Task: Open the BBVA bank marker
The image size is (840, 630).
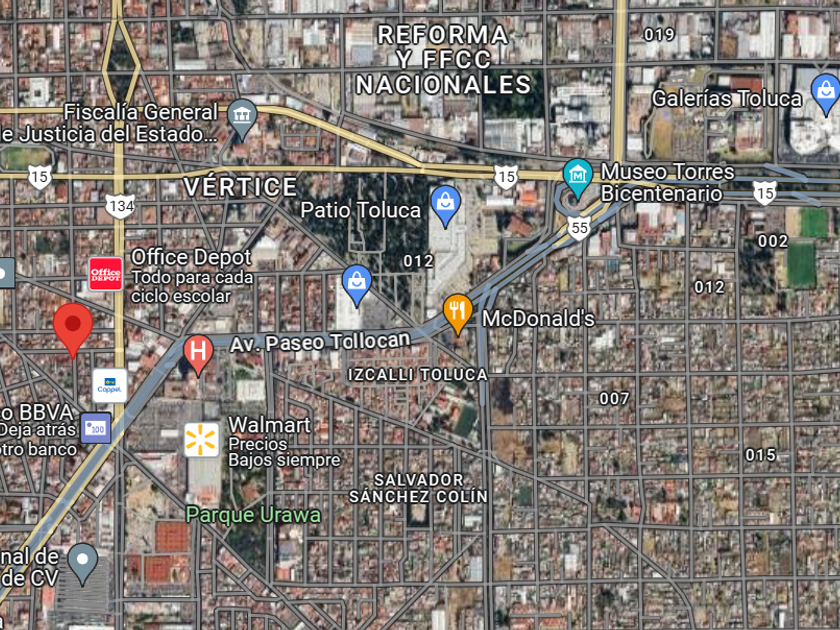Action: point(96,427)
